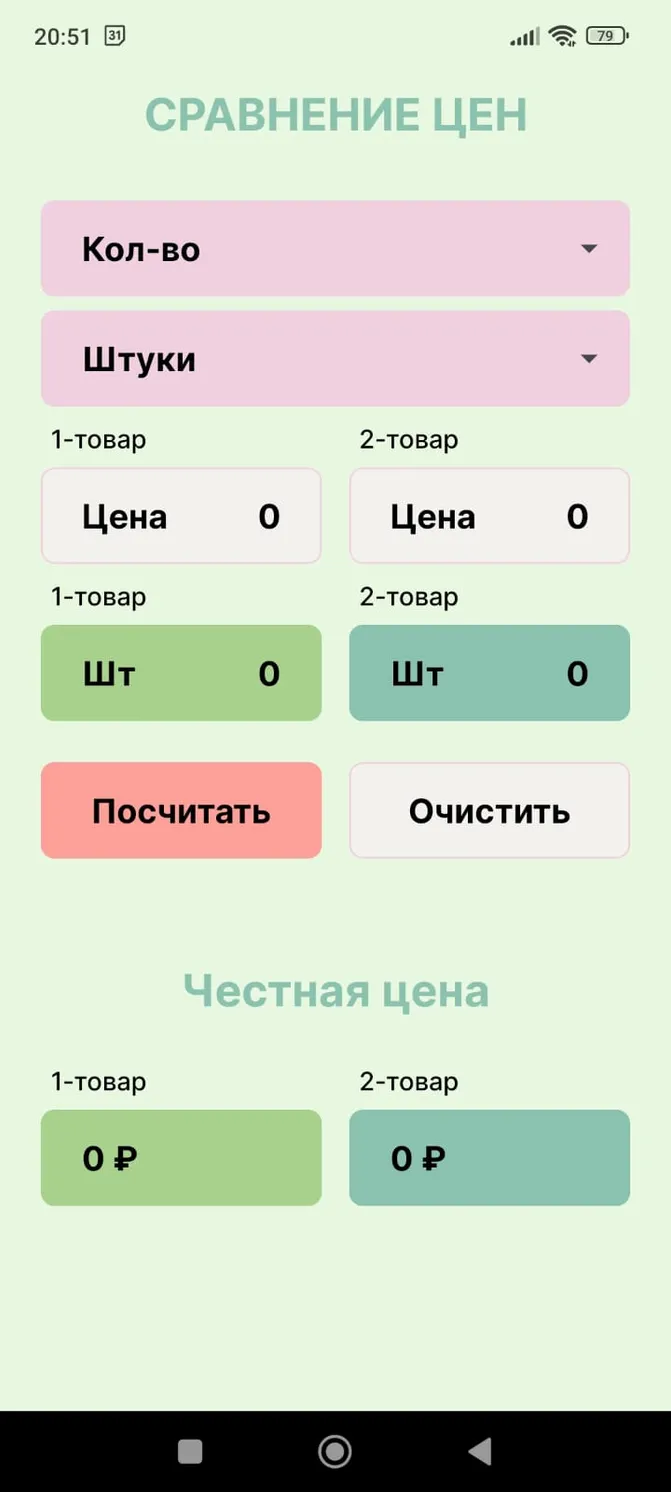Tap the teal Шт field for 2-товар
671x1492 pixels.
click(x=489, y=673)
